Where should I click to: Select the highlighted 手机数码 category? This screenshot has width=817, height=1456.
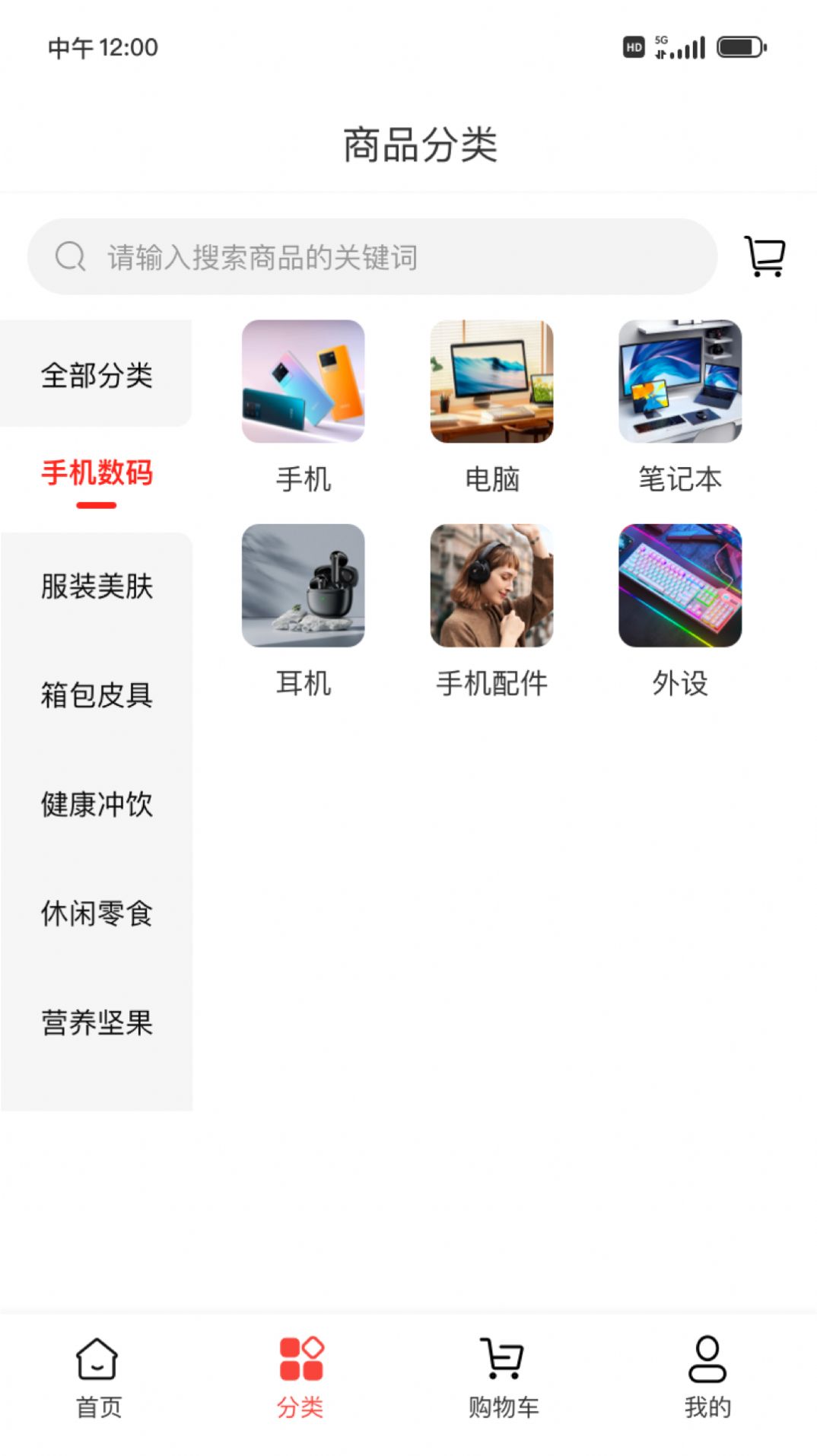tap(97, 472)
